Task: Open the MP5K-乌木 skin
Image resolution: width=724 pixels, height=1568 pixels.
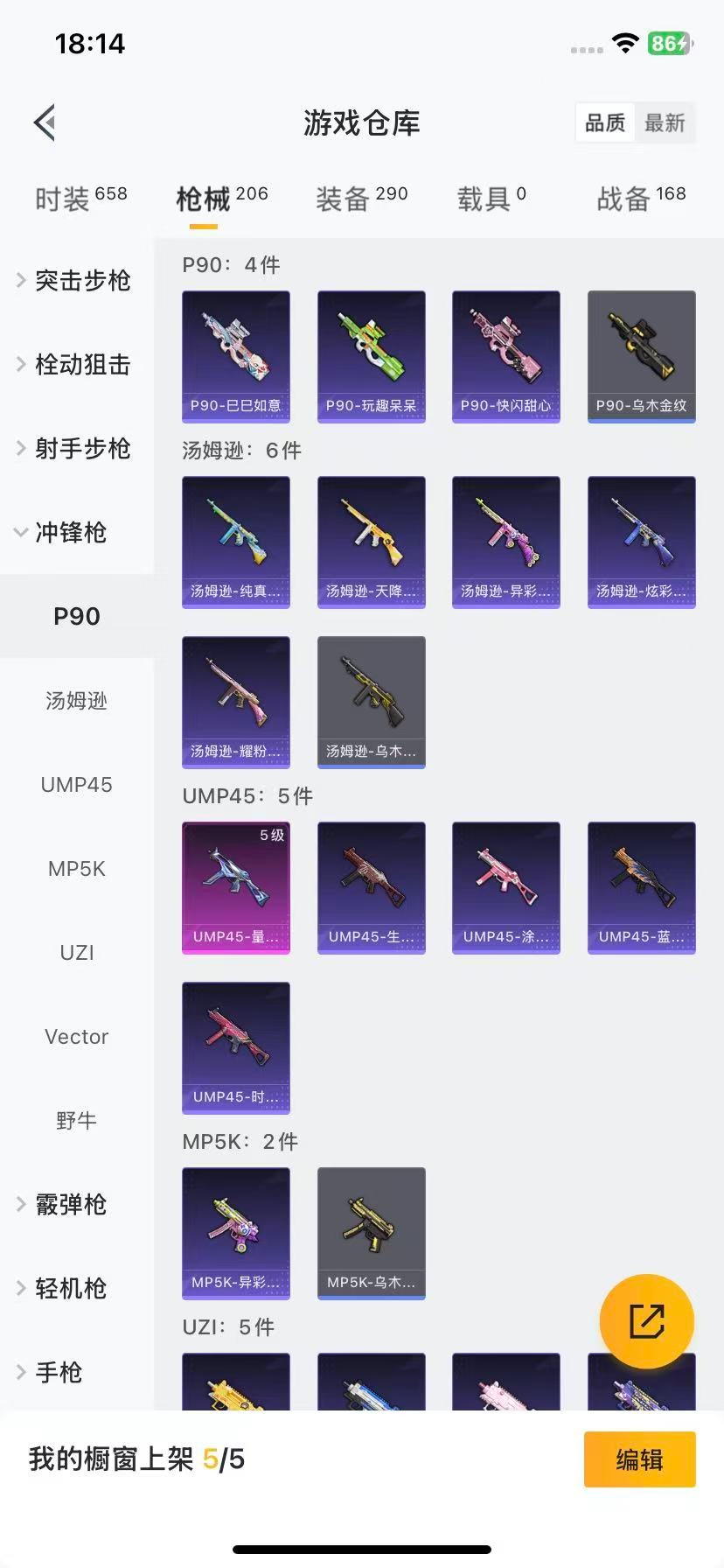Action: point(371,1232)
